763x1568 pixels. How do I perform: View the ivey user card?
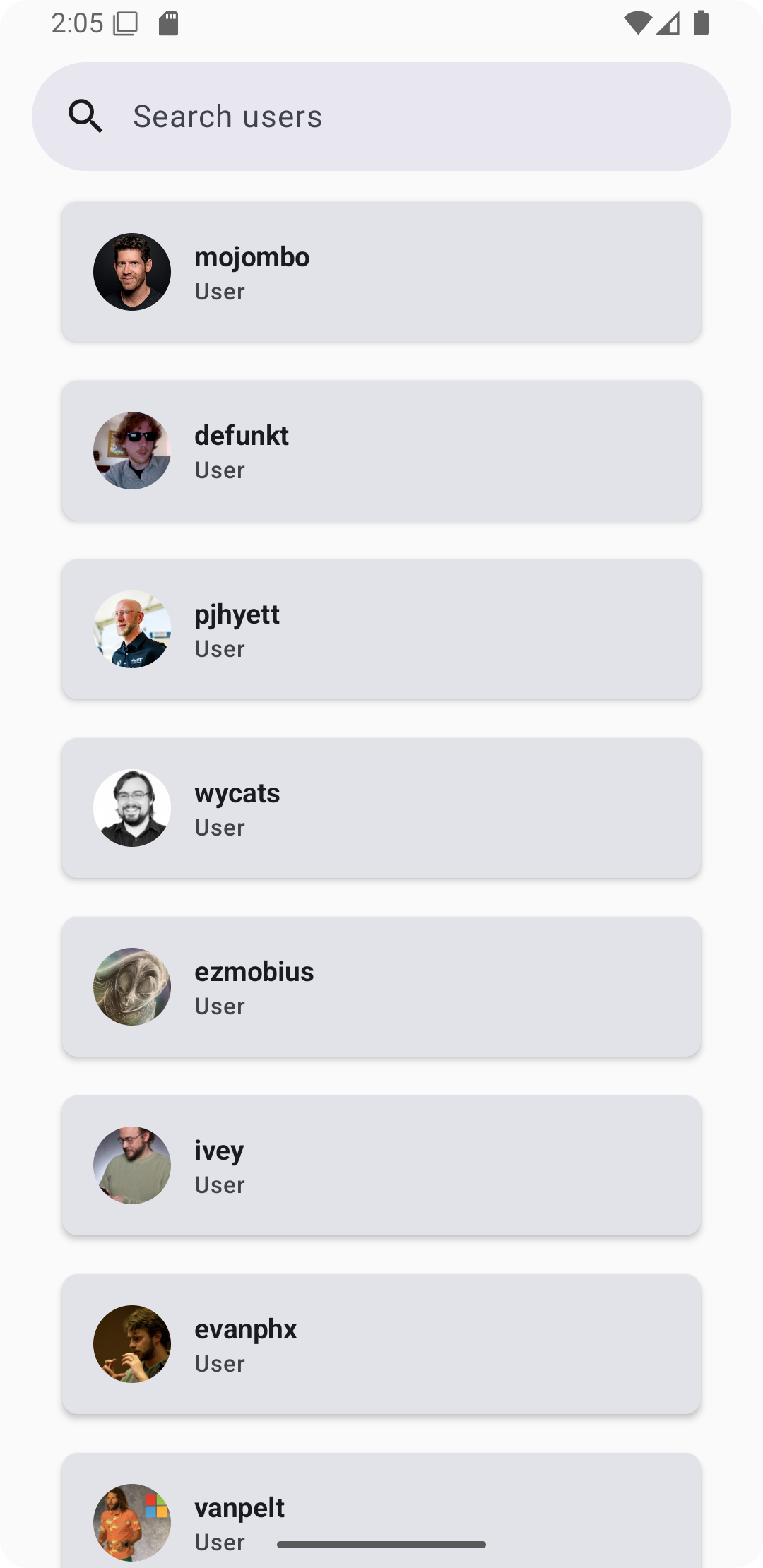tap(381, 1165)
